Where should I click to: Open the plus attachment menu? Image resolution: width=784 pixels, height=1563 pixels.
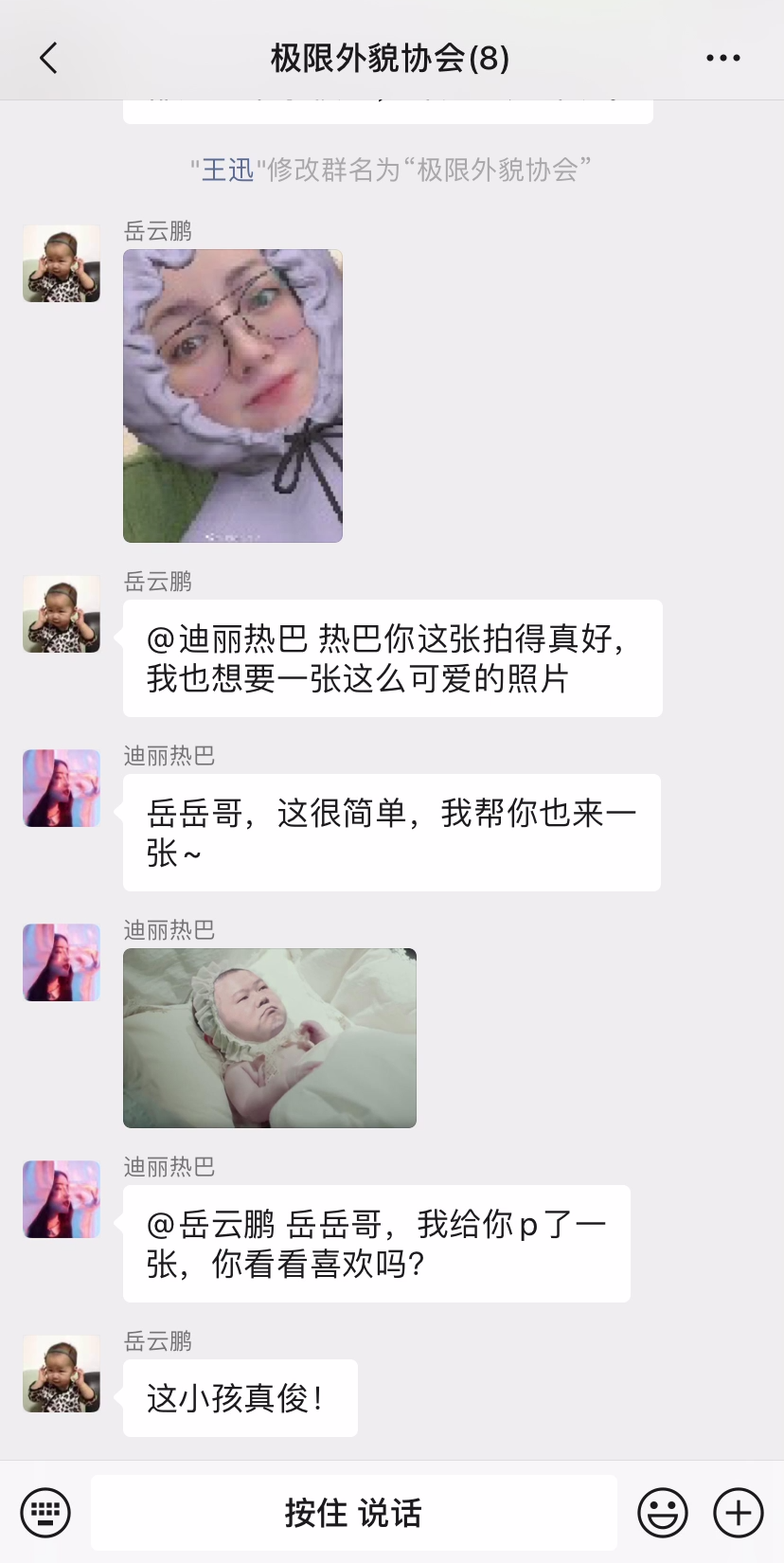click(739, 1512)
